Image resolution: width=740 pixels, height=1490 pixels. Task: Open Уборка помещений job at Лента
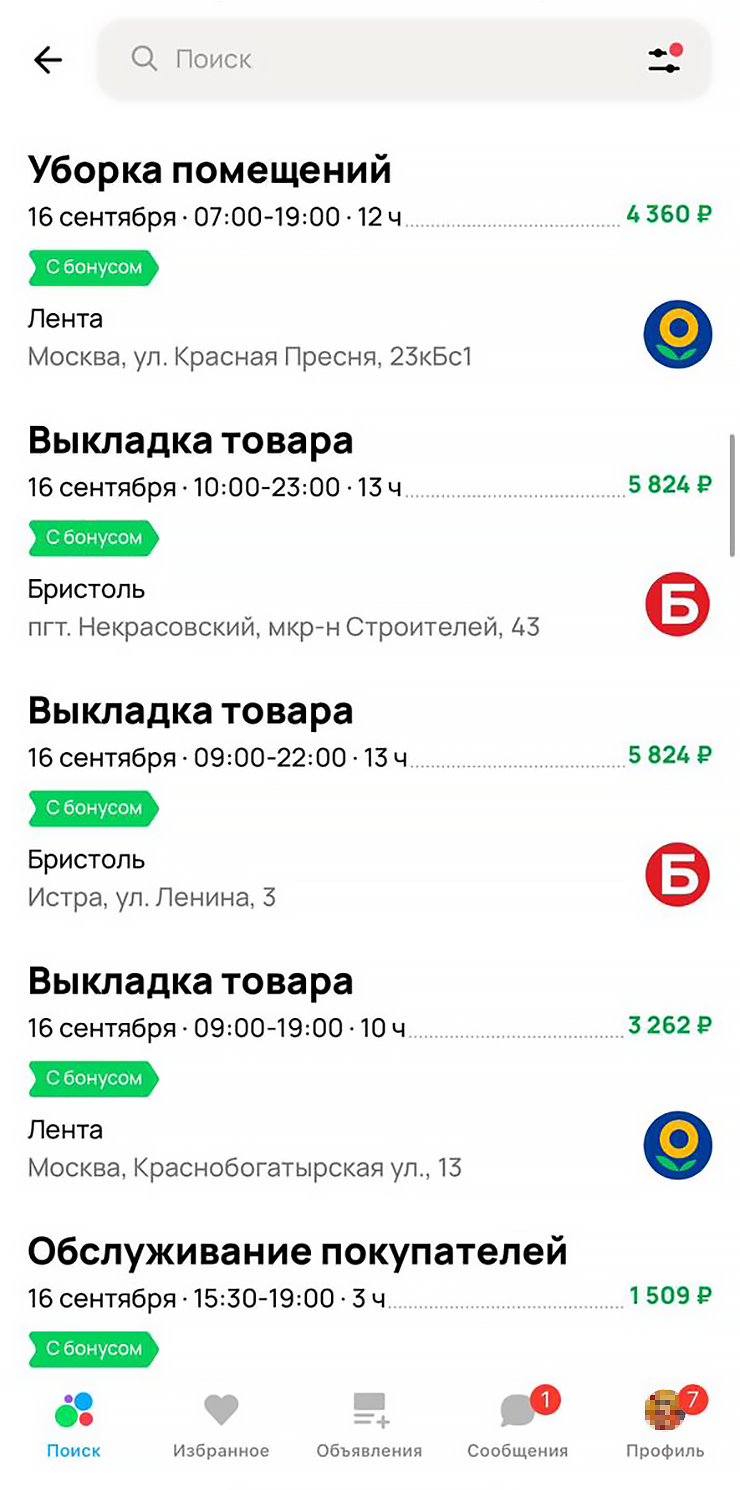(x=210, y=170)
